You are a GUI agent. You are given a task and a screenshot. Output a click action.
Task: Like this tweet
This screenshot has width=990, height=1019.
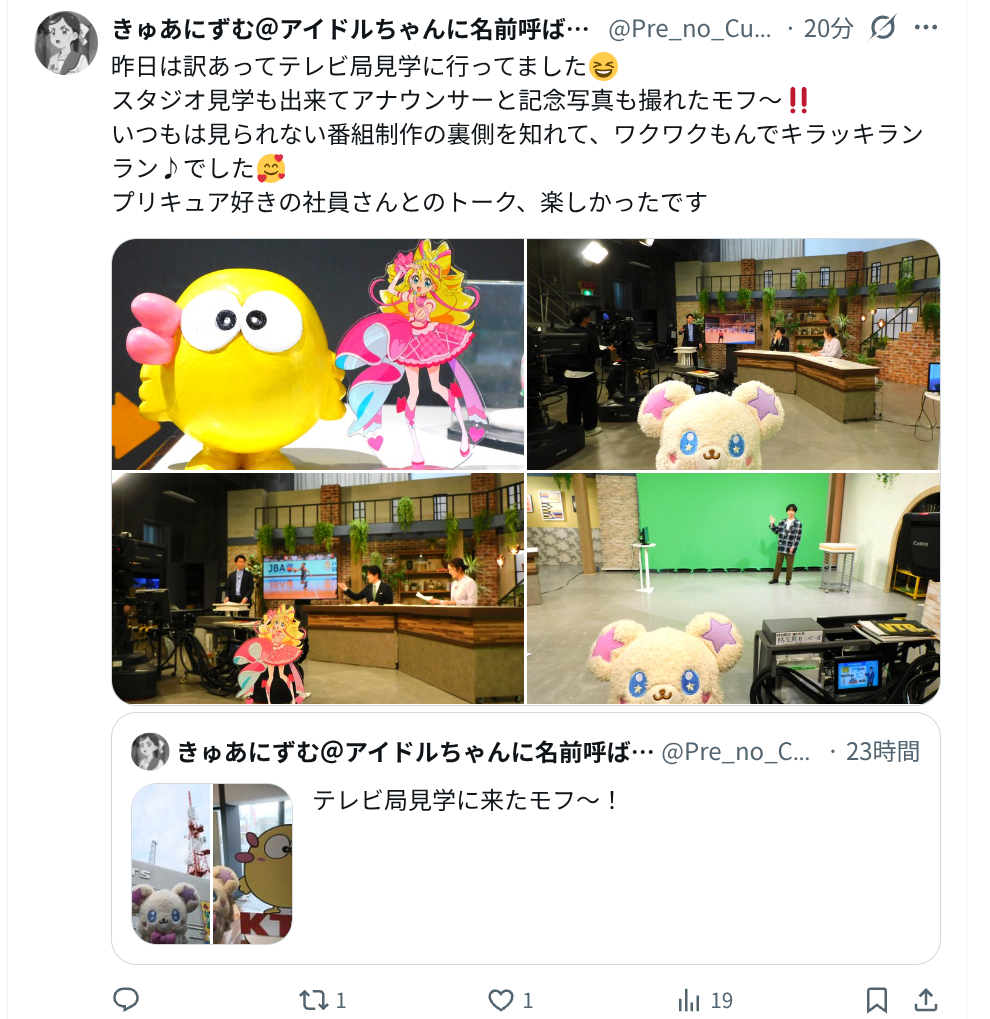pos(500,999)
